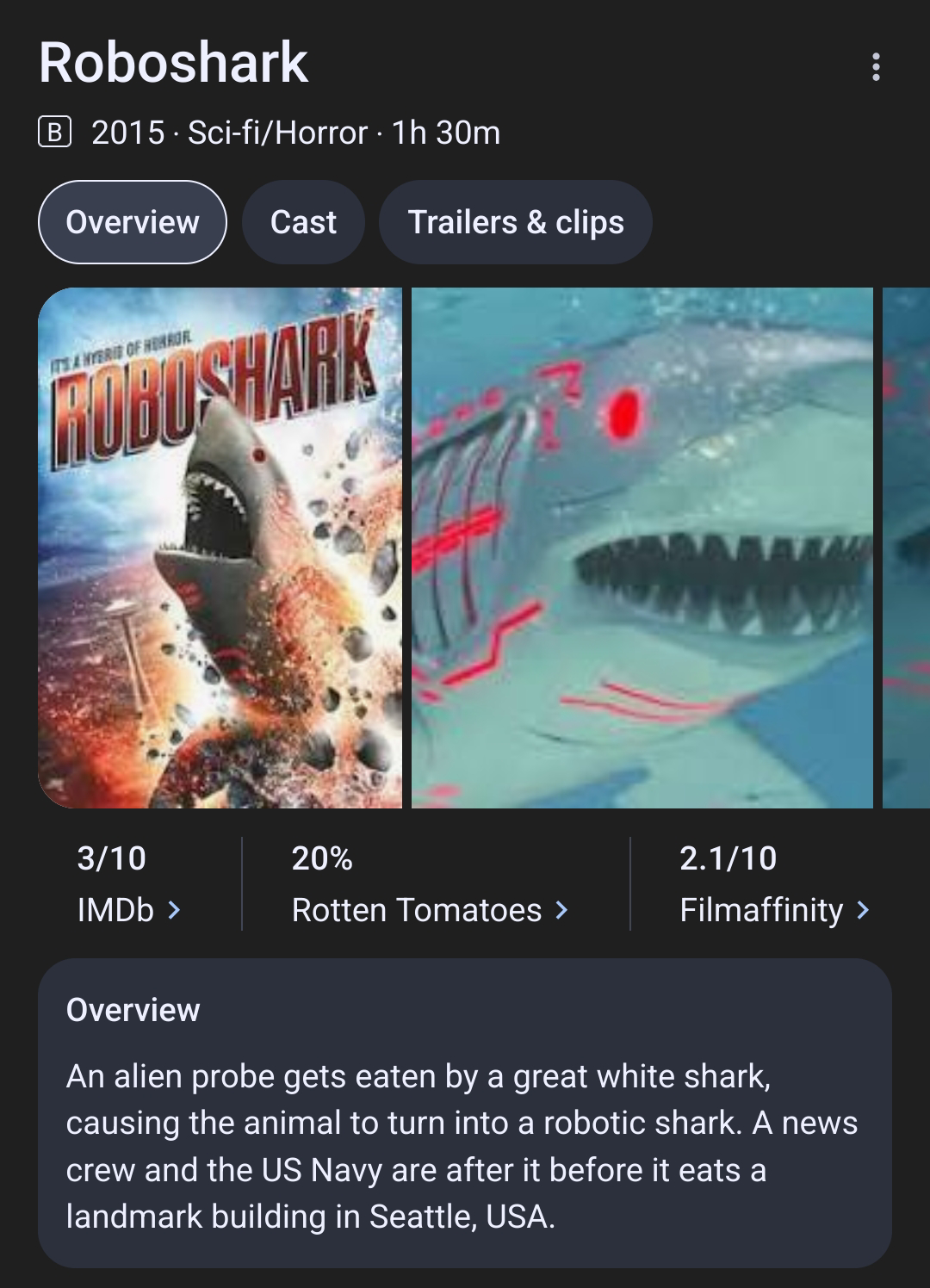This screenshot has height=1288, width=930.
Task: View the robotic shark still image
Action: 642,548
